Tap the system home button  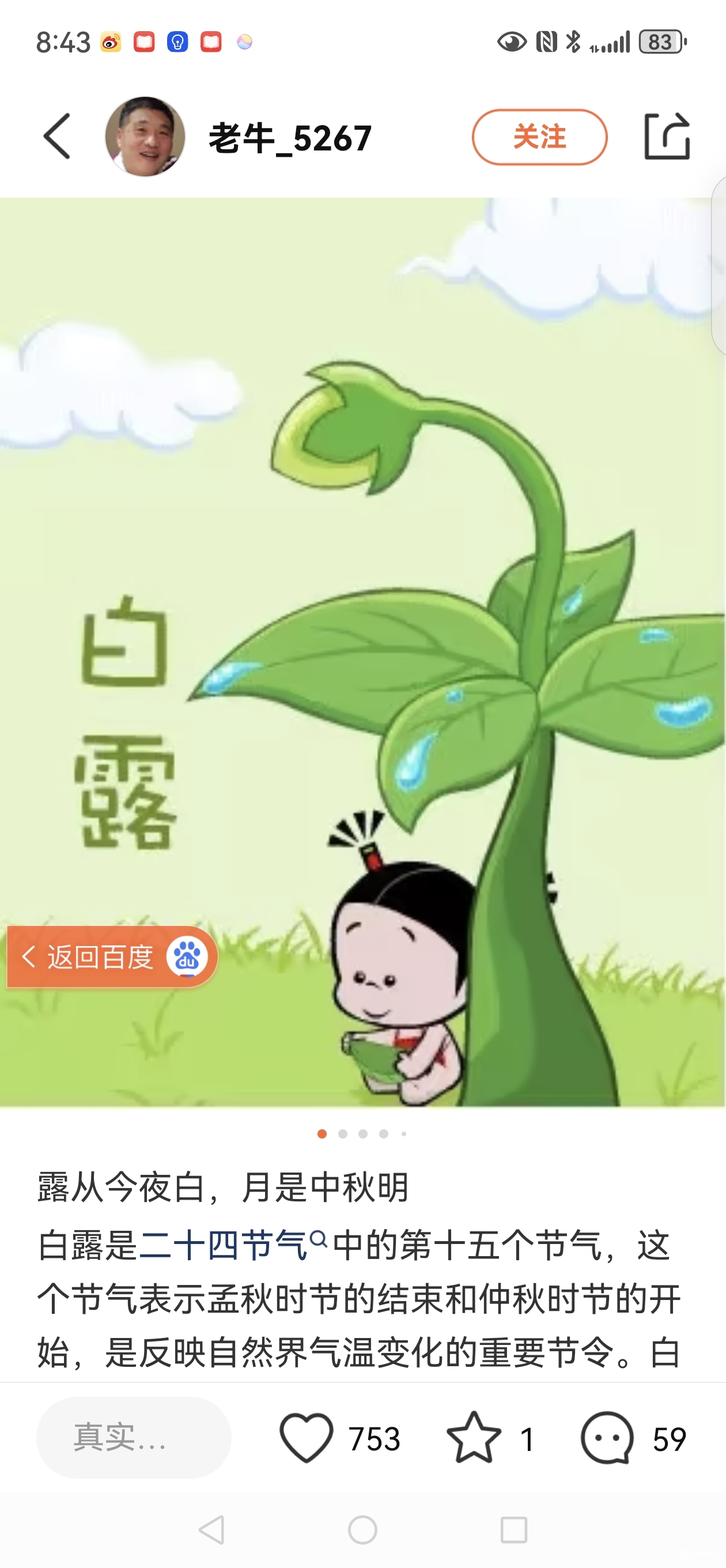[362, 1529]
